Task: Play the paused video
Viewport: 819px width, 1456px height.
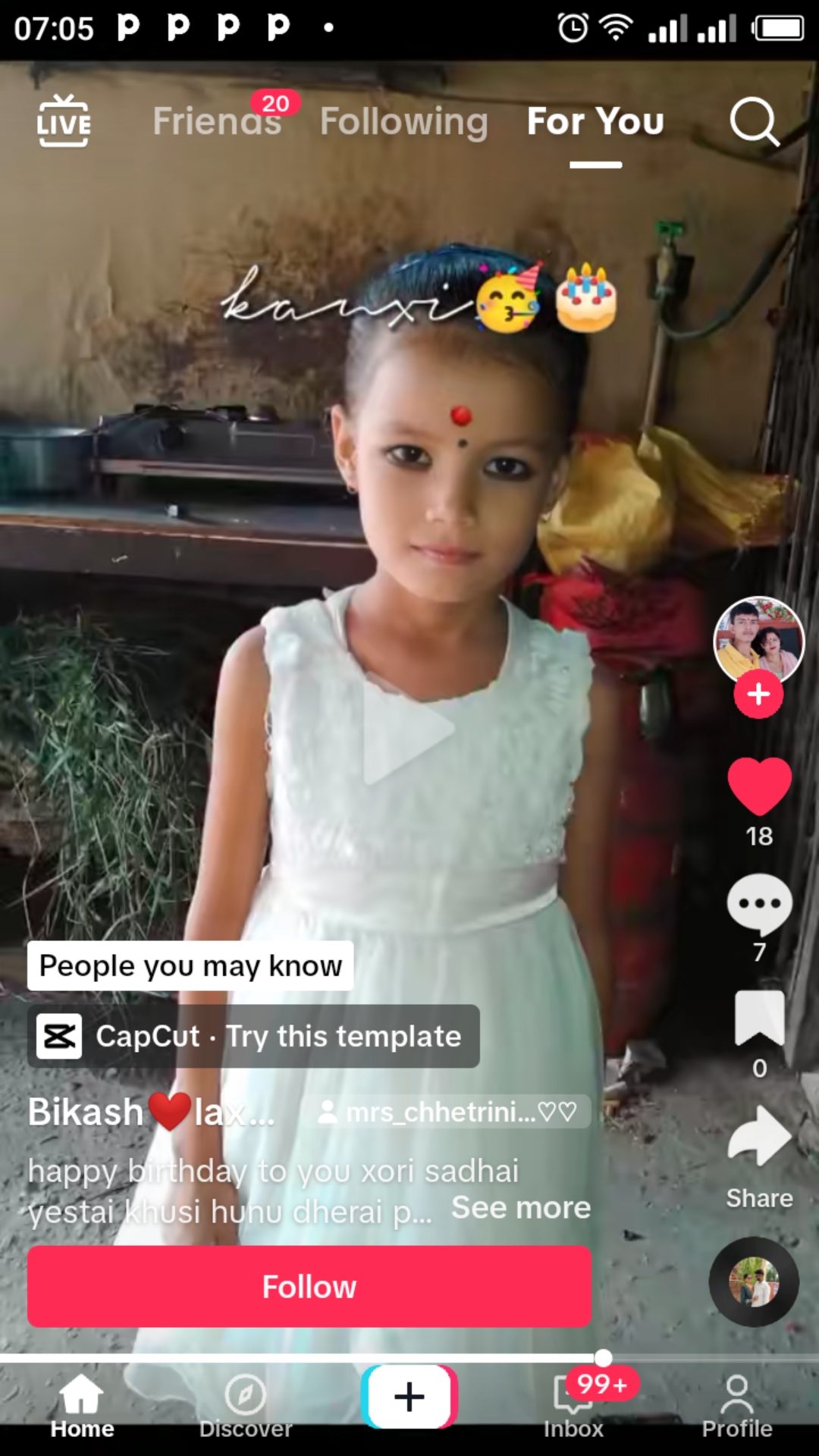Action: (x=408, y=730)
